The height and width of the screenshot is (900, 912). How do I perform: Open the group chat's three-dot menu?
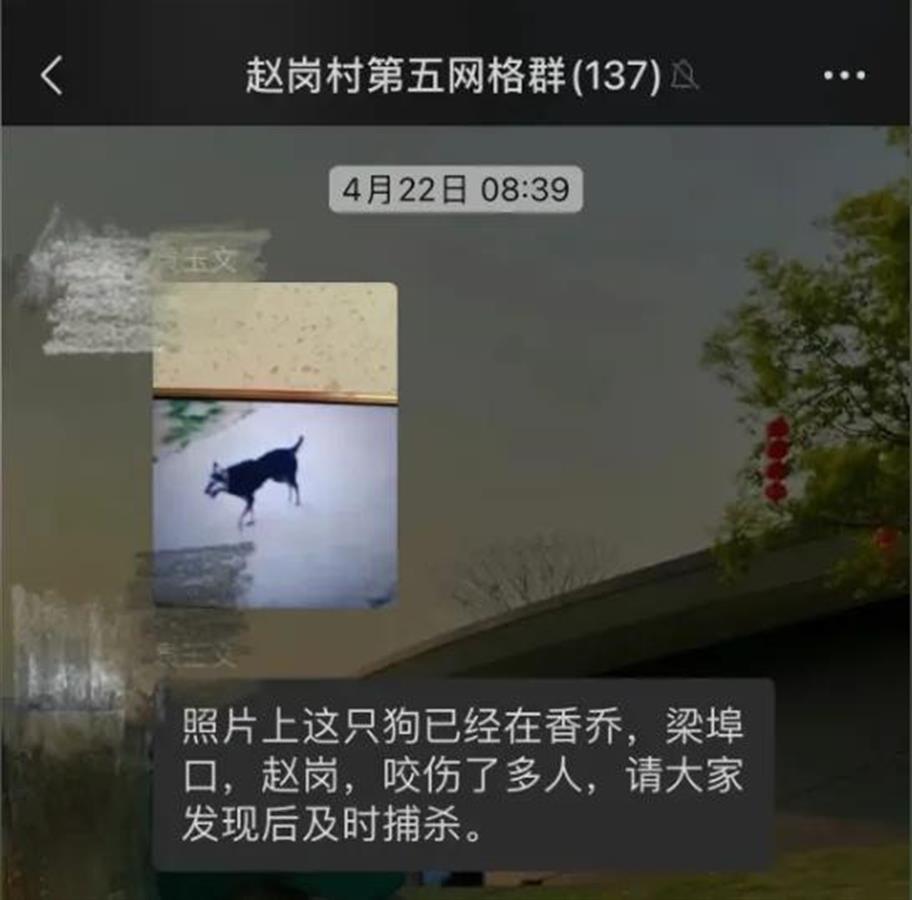click(x=843, y=76)
